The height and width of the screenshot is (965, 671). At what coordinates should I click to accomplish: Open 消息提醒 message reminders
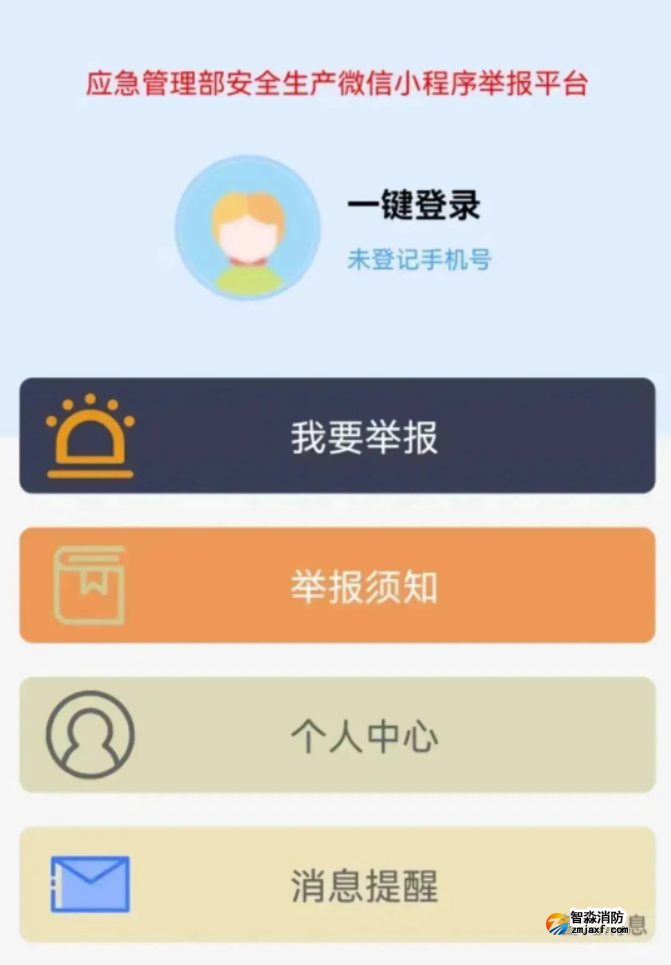pyautogui.click(x=337, y=885)
